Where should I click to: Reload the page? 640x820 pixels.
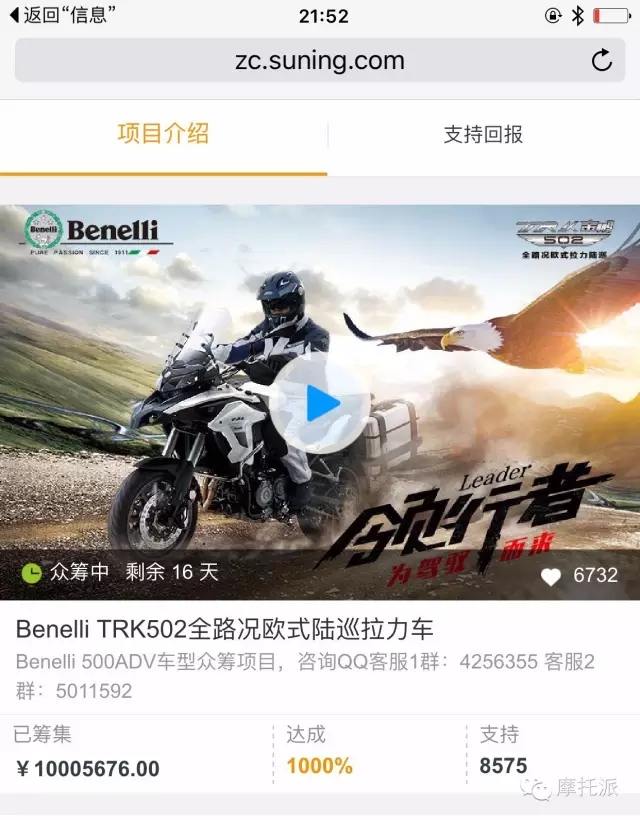pyautogui.click(x=601, y=61)
